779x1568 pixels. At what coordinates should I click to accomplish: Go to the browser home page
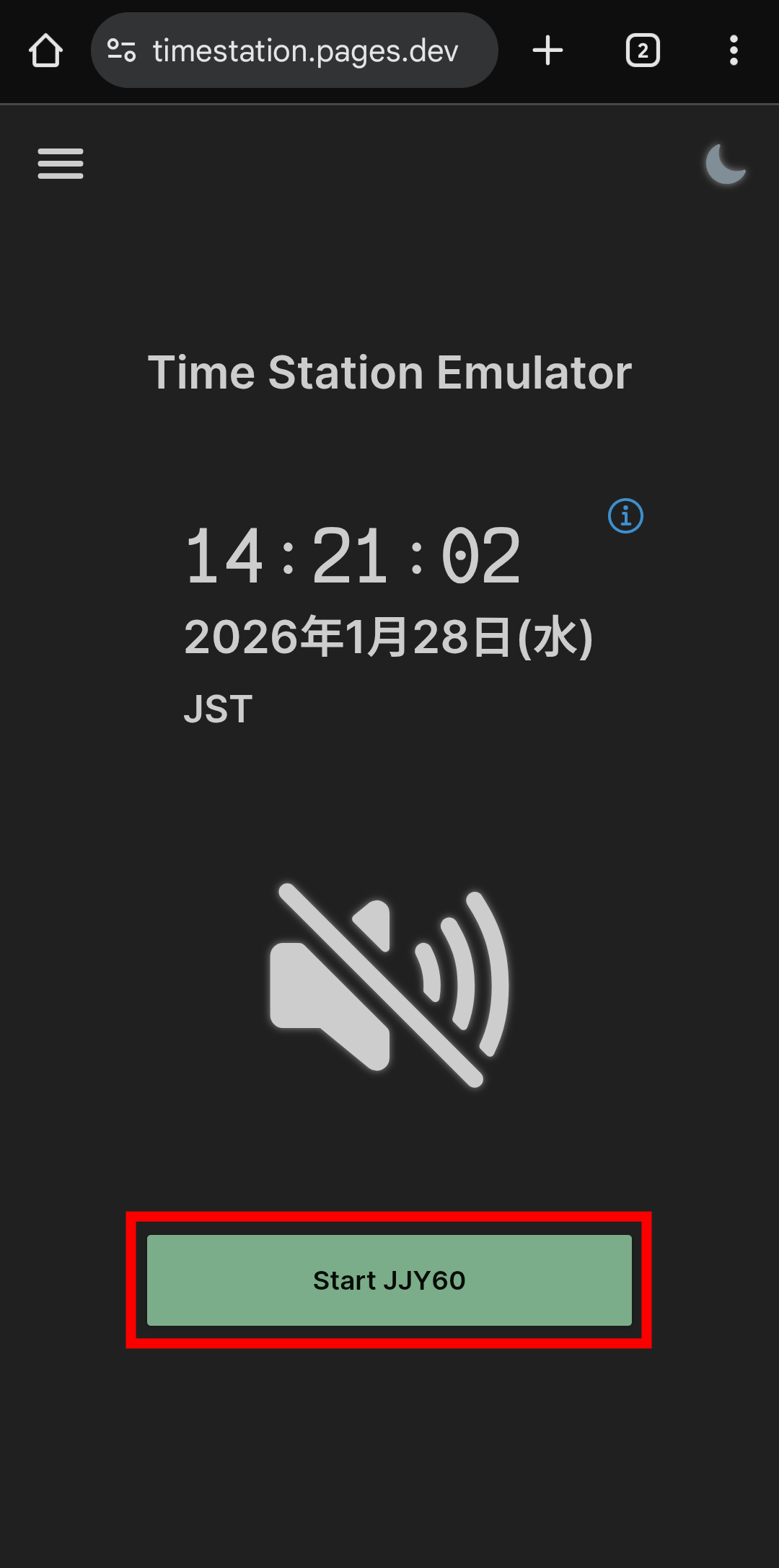pyautogui.click(x=45, y=51)
